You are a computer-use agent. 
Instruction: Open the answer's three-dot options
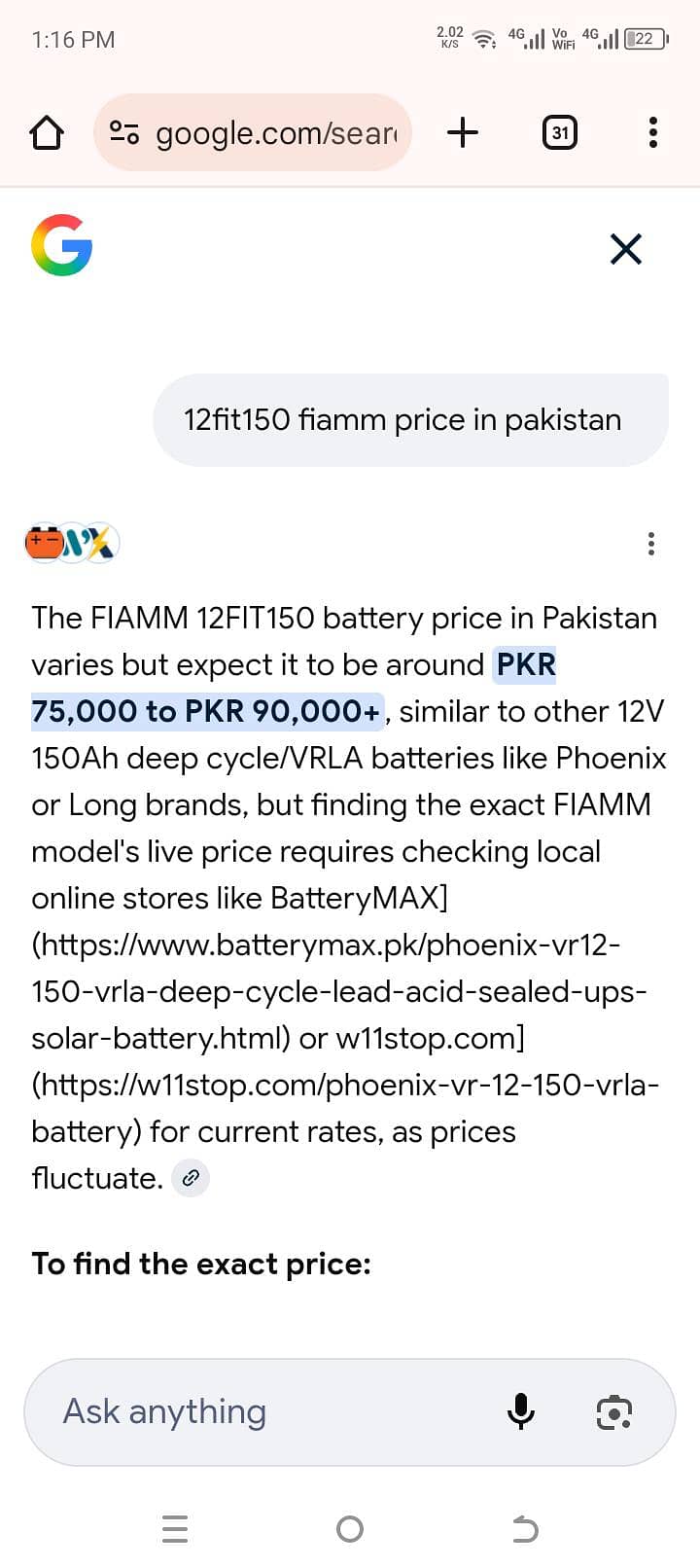[650, 543]
